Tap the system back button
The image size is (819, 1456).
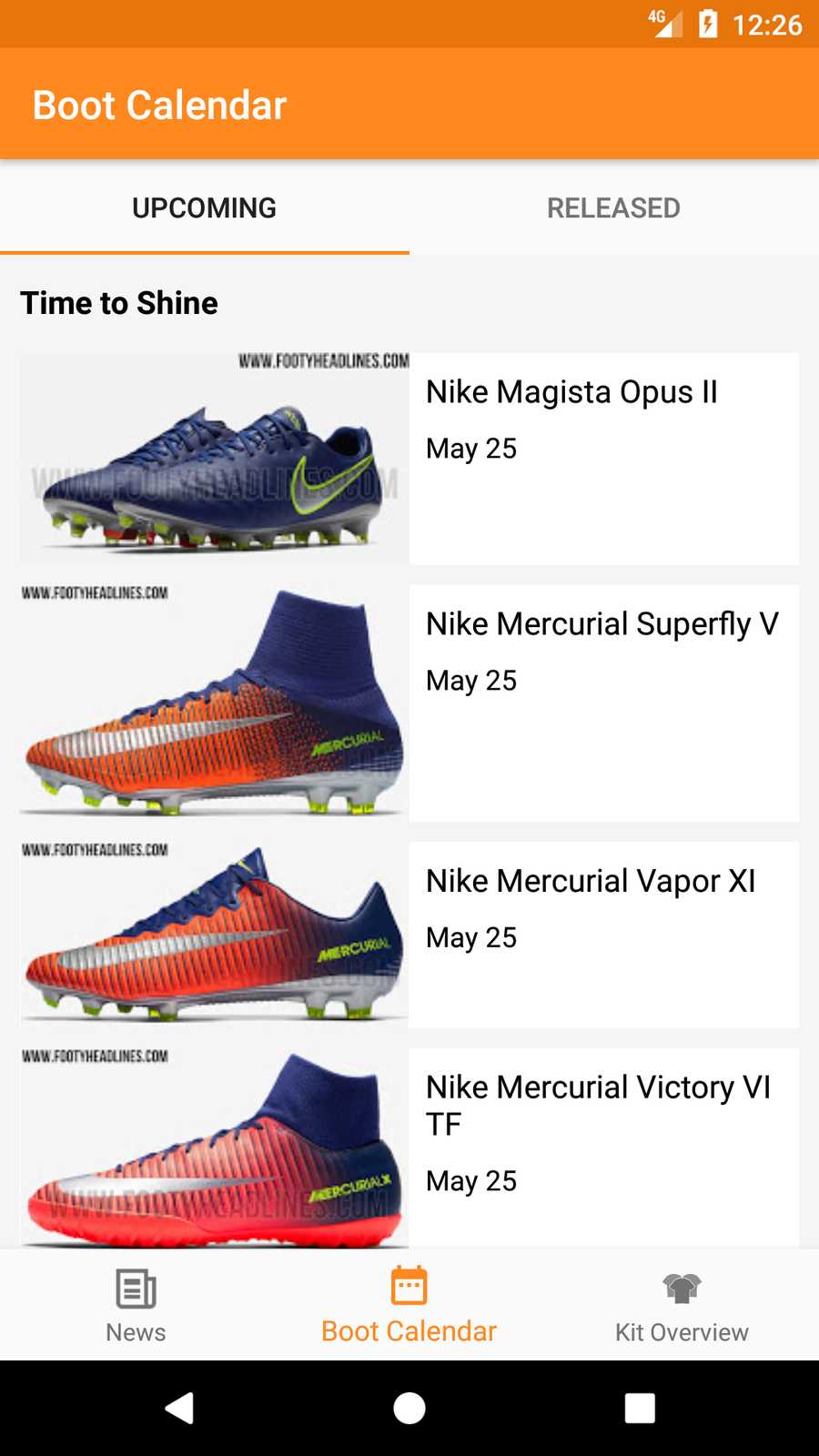(x=179, y=1408)
